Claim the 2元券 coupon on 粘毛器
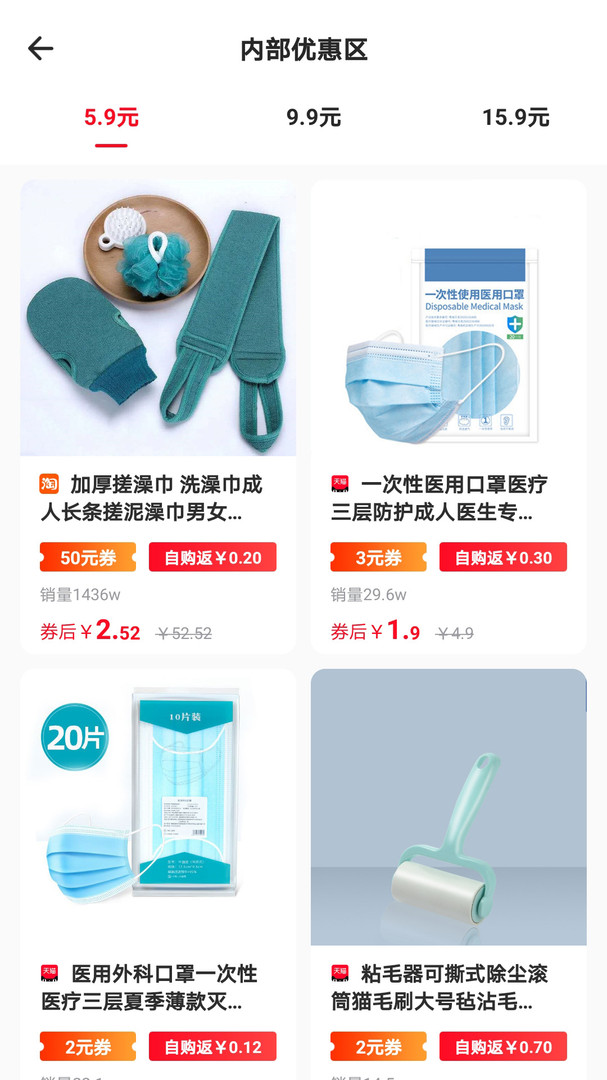The image size is (607, 1080). 378,1047
